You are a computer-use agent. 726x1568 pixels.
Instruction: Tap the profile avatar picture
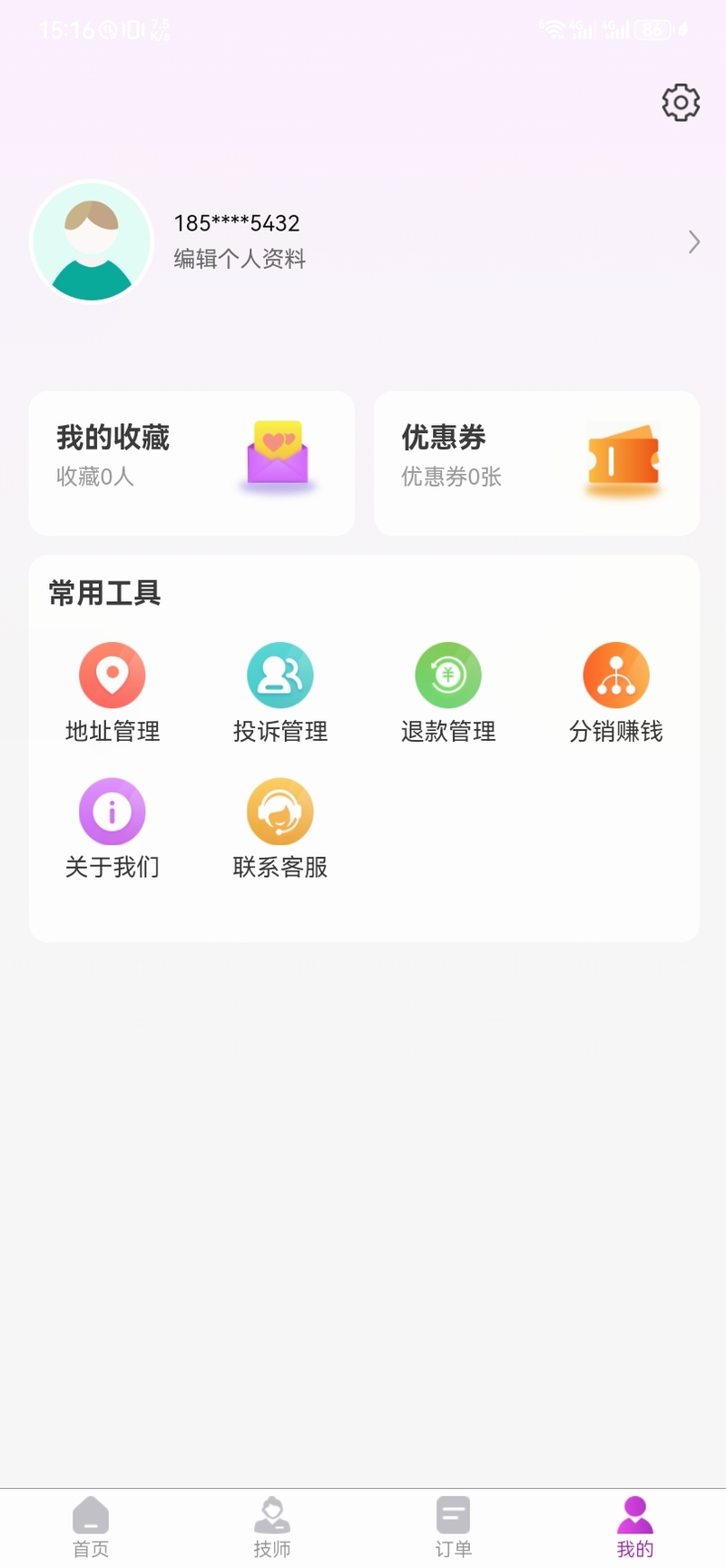[x=92, y=242]
